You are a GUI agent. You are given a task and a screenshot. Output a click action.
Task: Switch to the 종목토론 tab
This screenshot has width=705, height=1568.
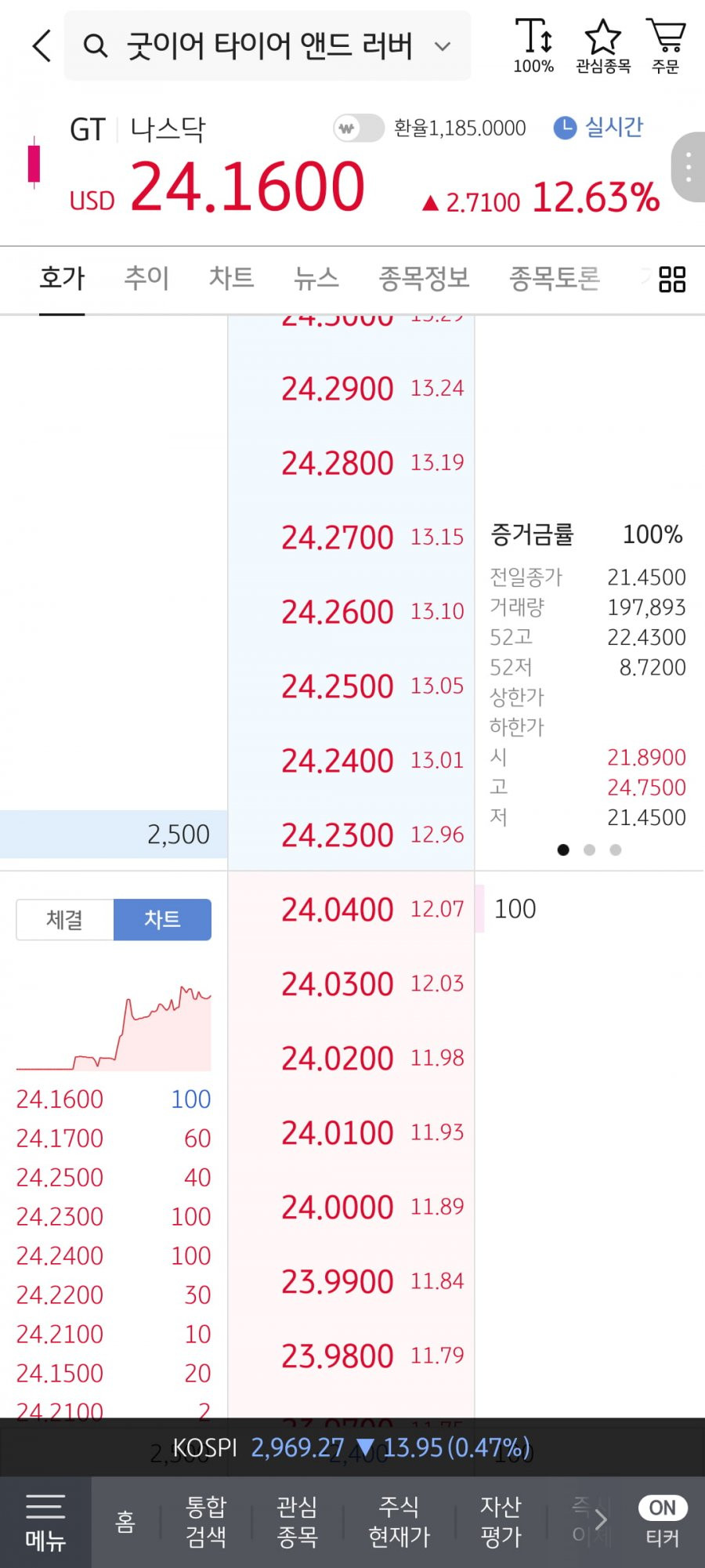click(555, 278)
